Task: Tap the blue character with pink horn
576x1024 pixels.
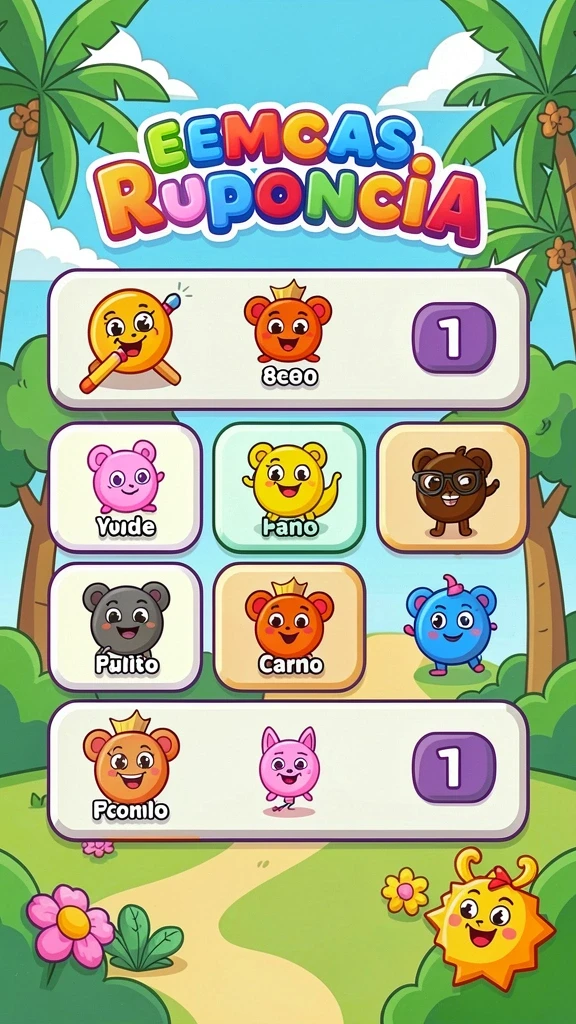Action: 450,625
